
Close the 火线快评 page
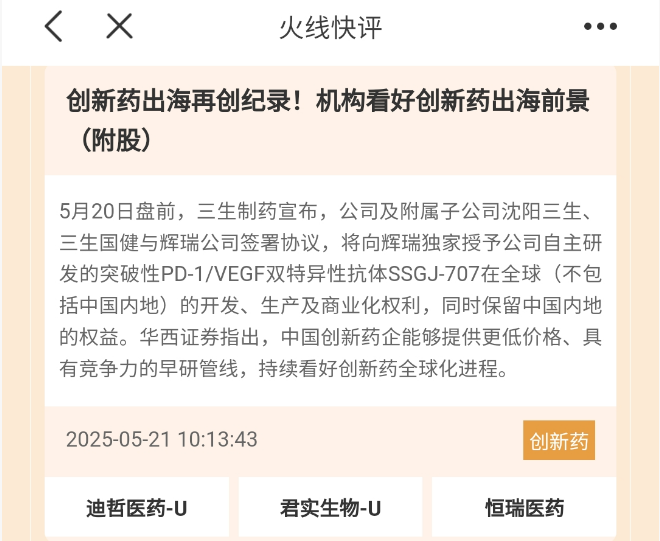pyautogui.click(x=120, y=27)
